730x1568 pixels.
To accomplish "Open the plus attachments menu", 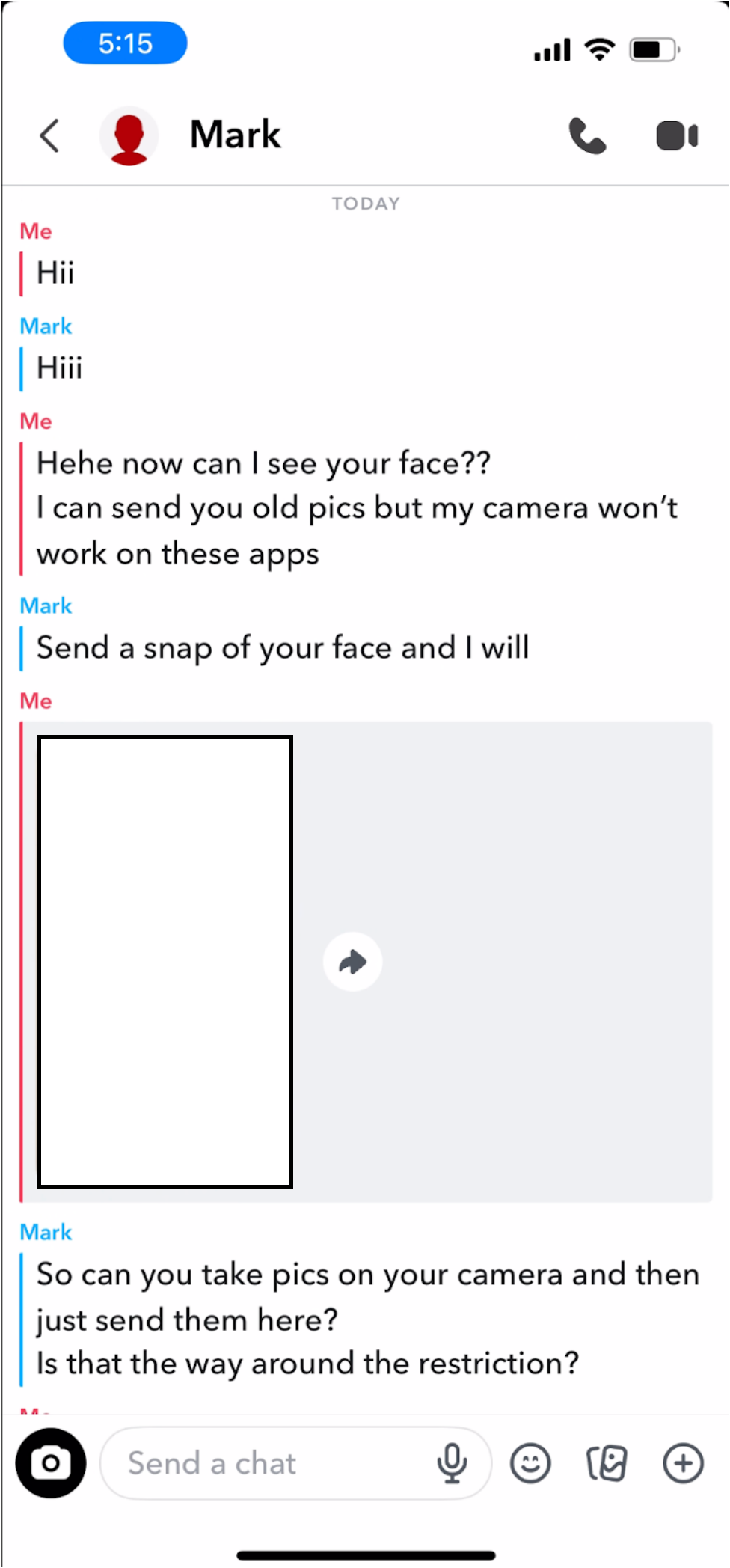I will point(683,1463).
